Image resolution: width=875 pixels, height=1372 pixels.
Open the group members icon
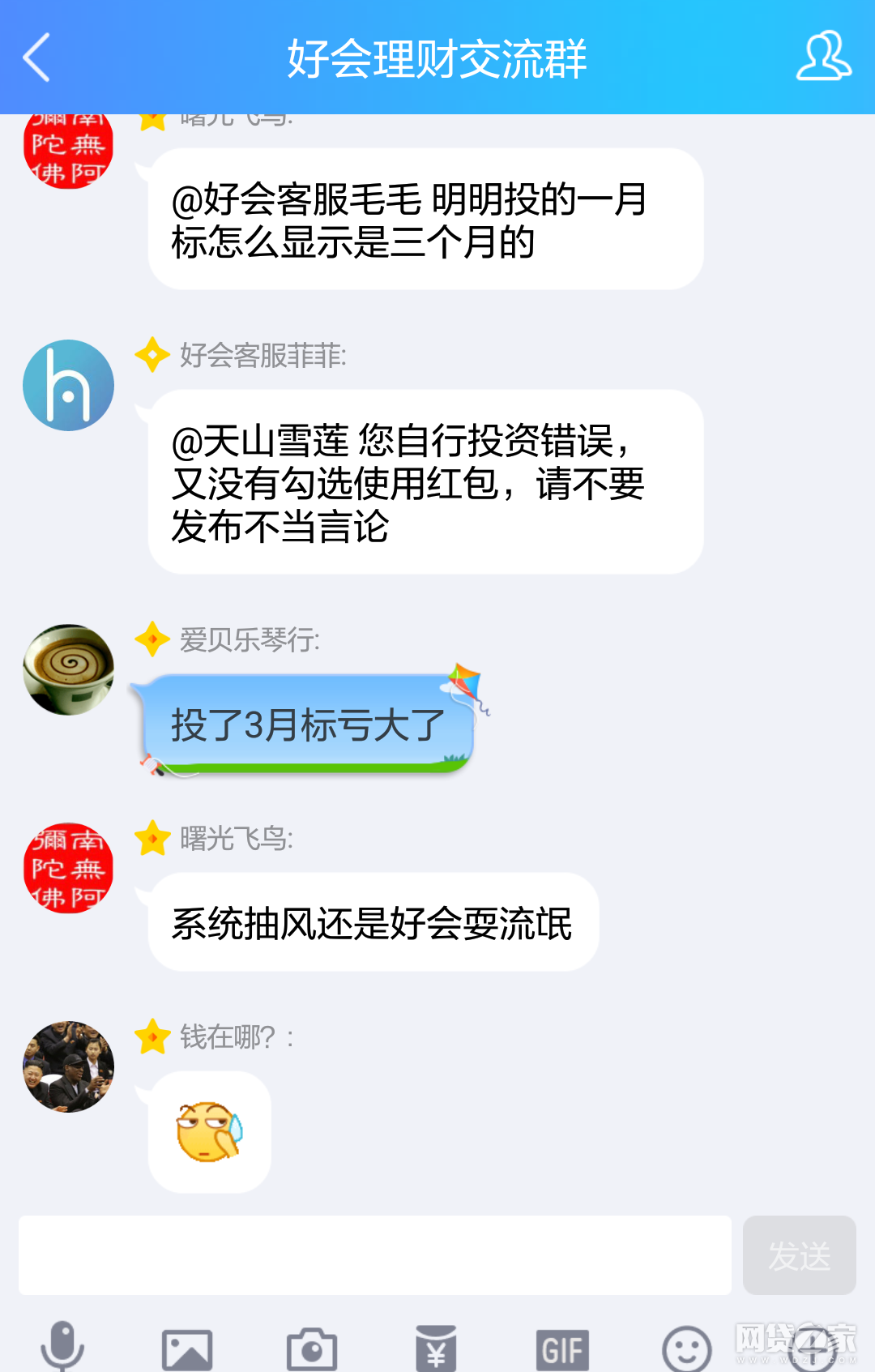click(823, 57)
